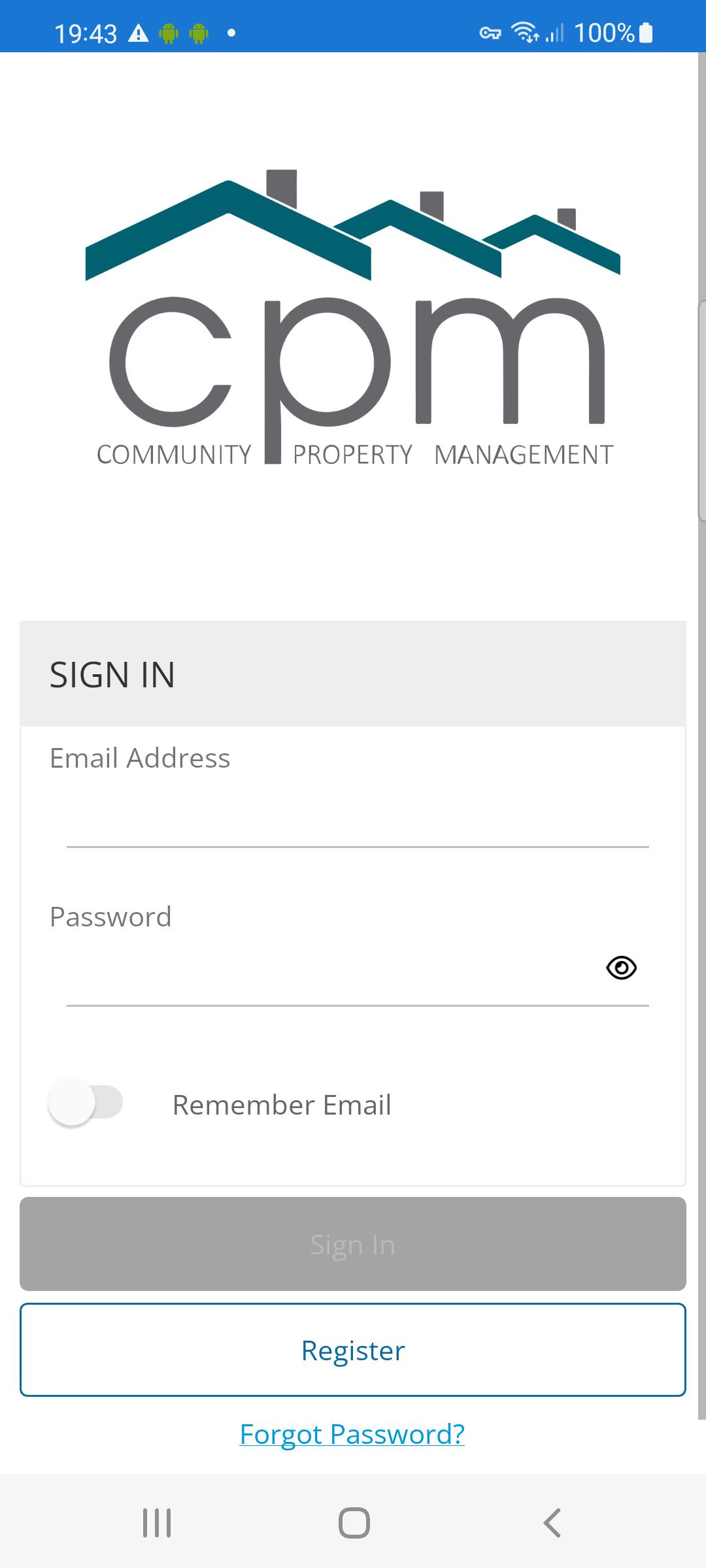Image resolution: width=706 pixels, height=1568 pixels.
Task: Show password with the eye icon
Action: [x=621, y=968]
